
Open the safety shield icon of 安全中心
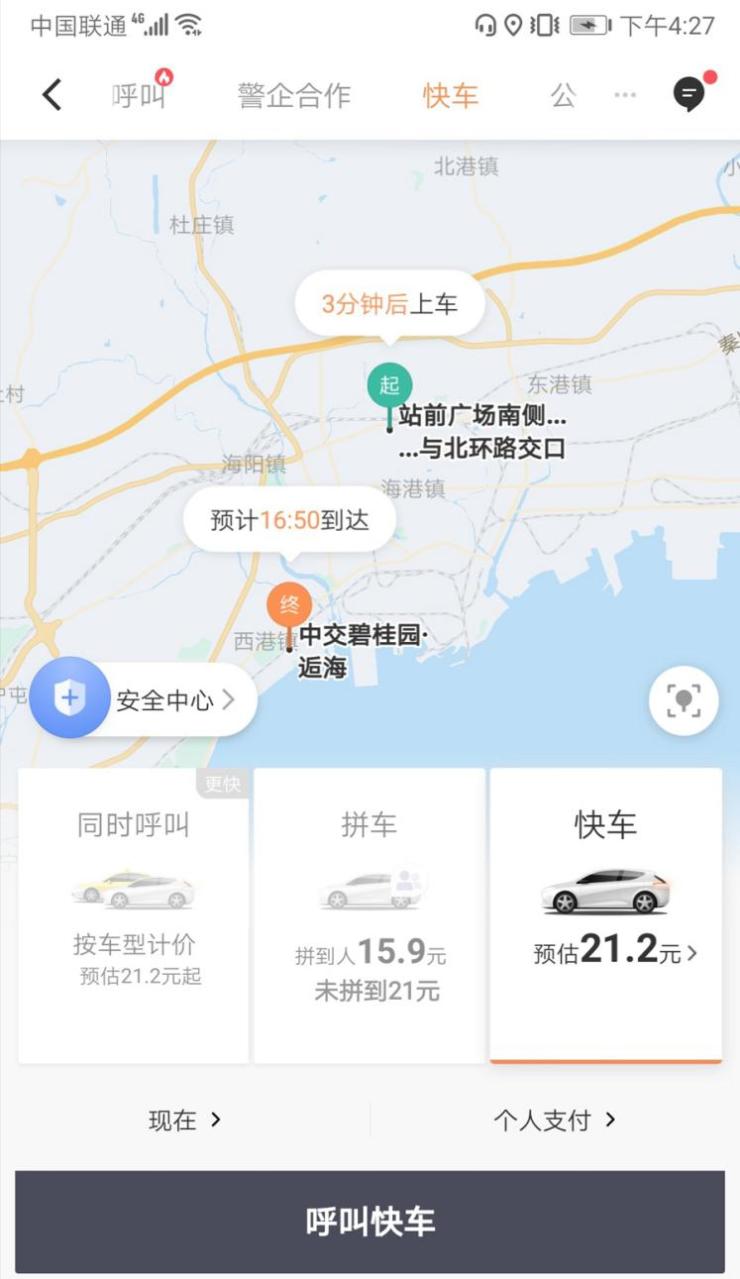68,698
